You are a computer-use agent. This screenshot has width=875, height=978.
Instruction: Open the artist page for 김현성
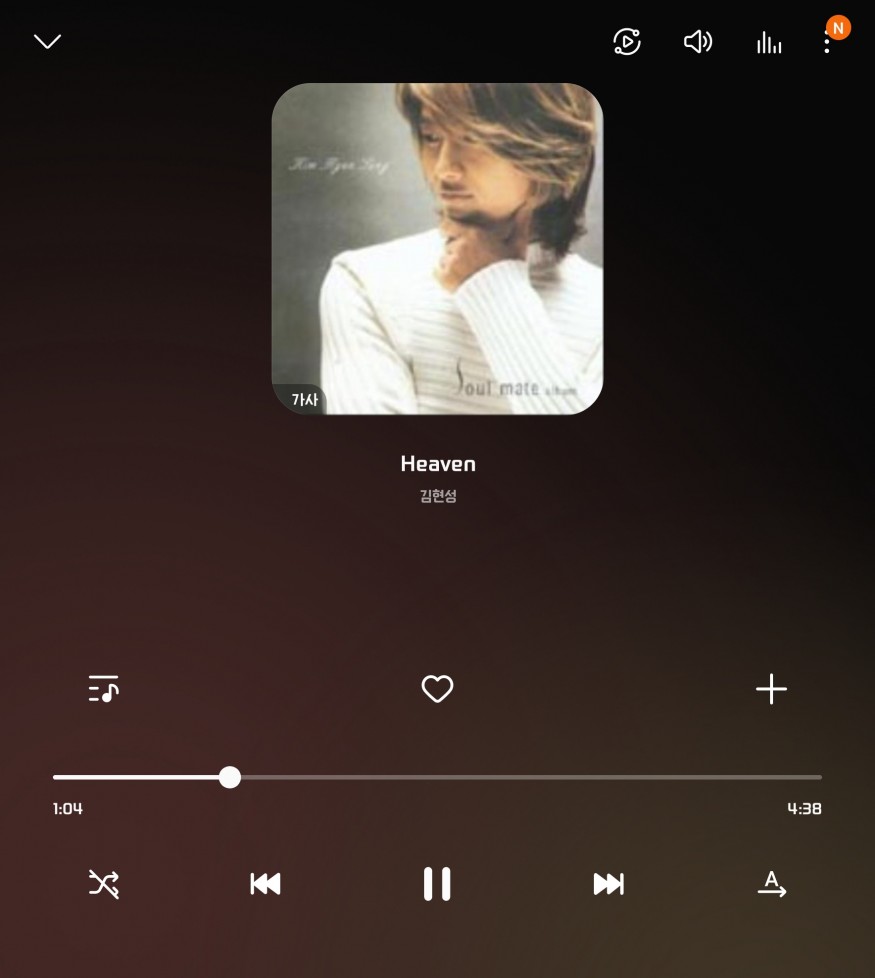438,496
